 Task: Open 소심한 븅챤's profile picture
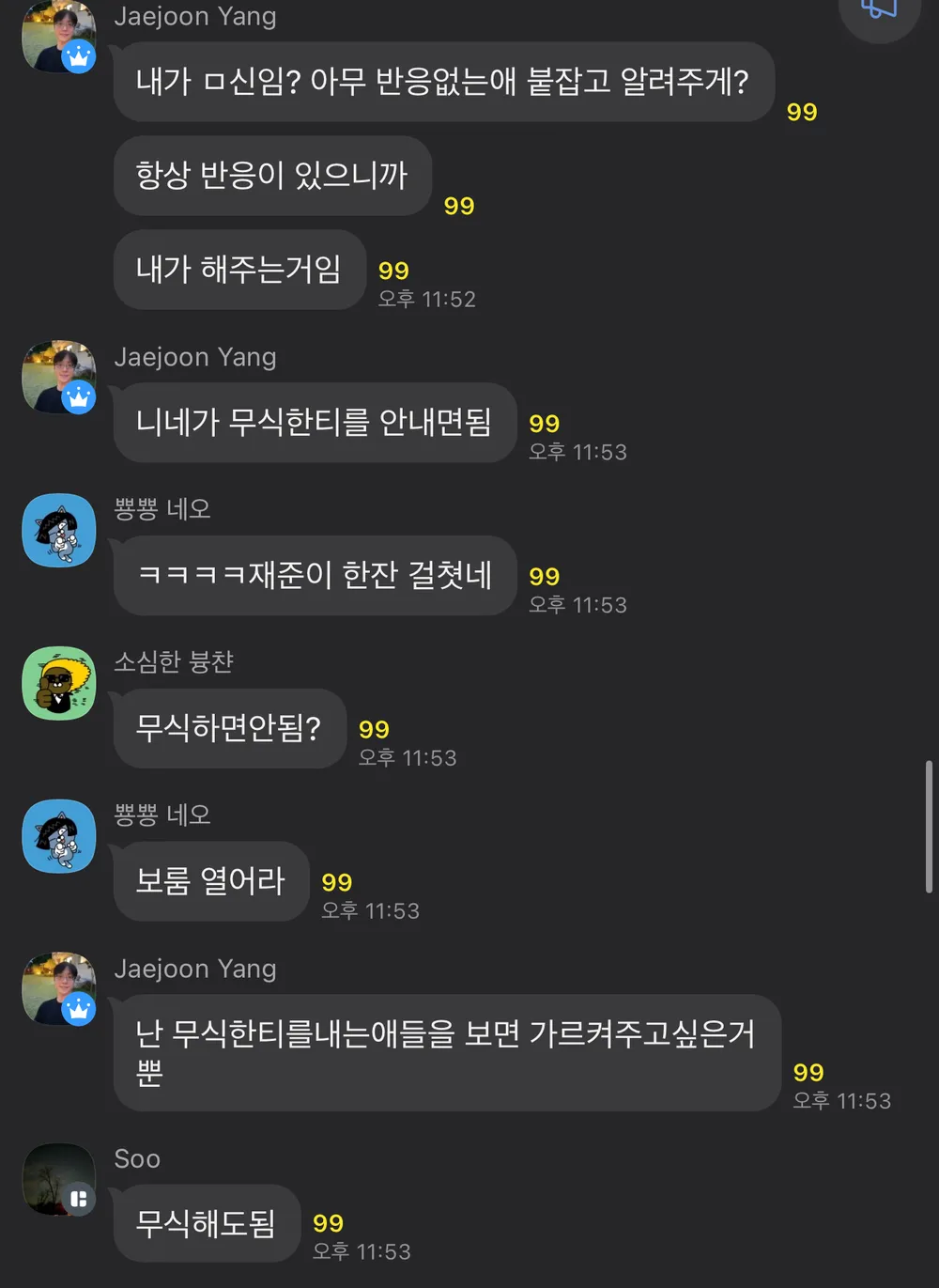59,683
